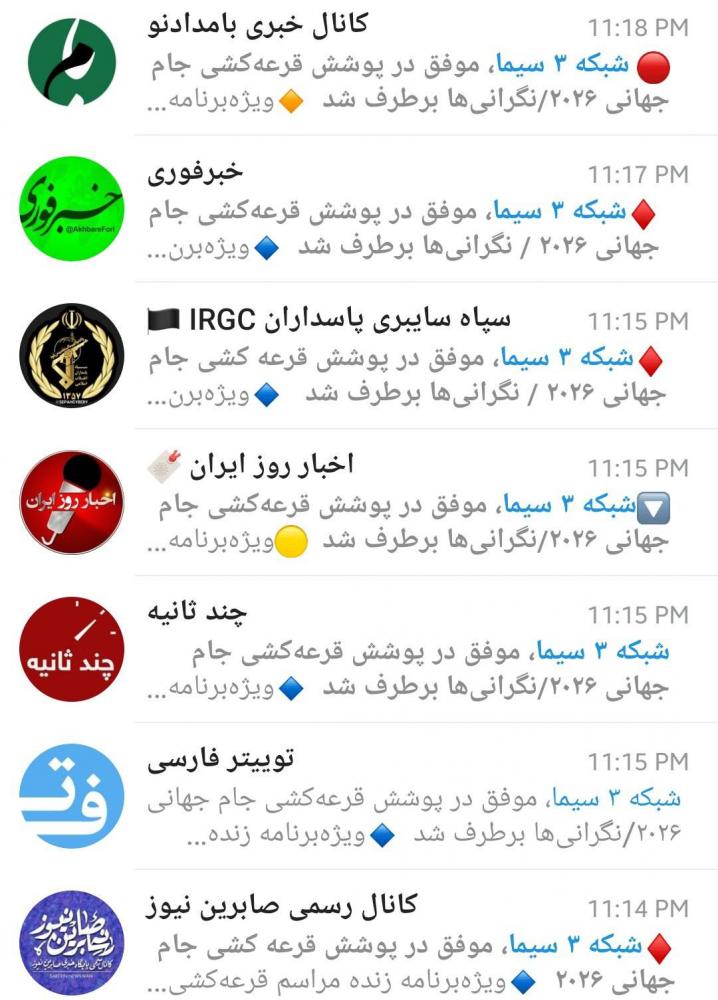Open the سپاه سایبری پاسداران IRGC channel

(x=400, y=358)
